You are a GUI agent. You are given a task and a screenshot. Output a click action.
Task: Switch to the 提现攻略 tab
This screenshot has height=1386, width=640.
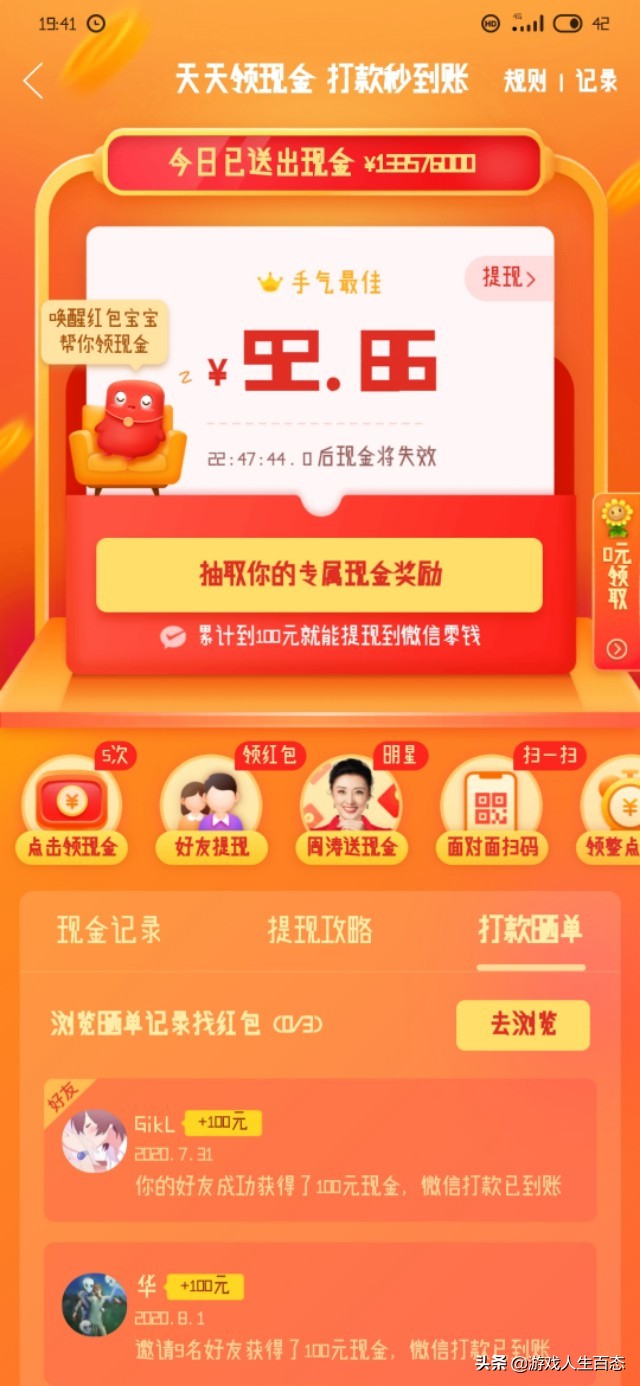pos(320,930)
